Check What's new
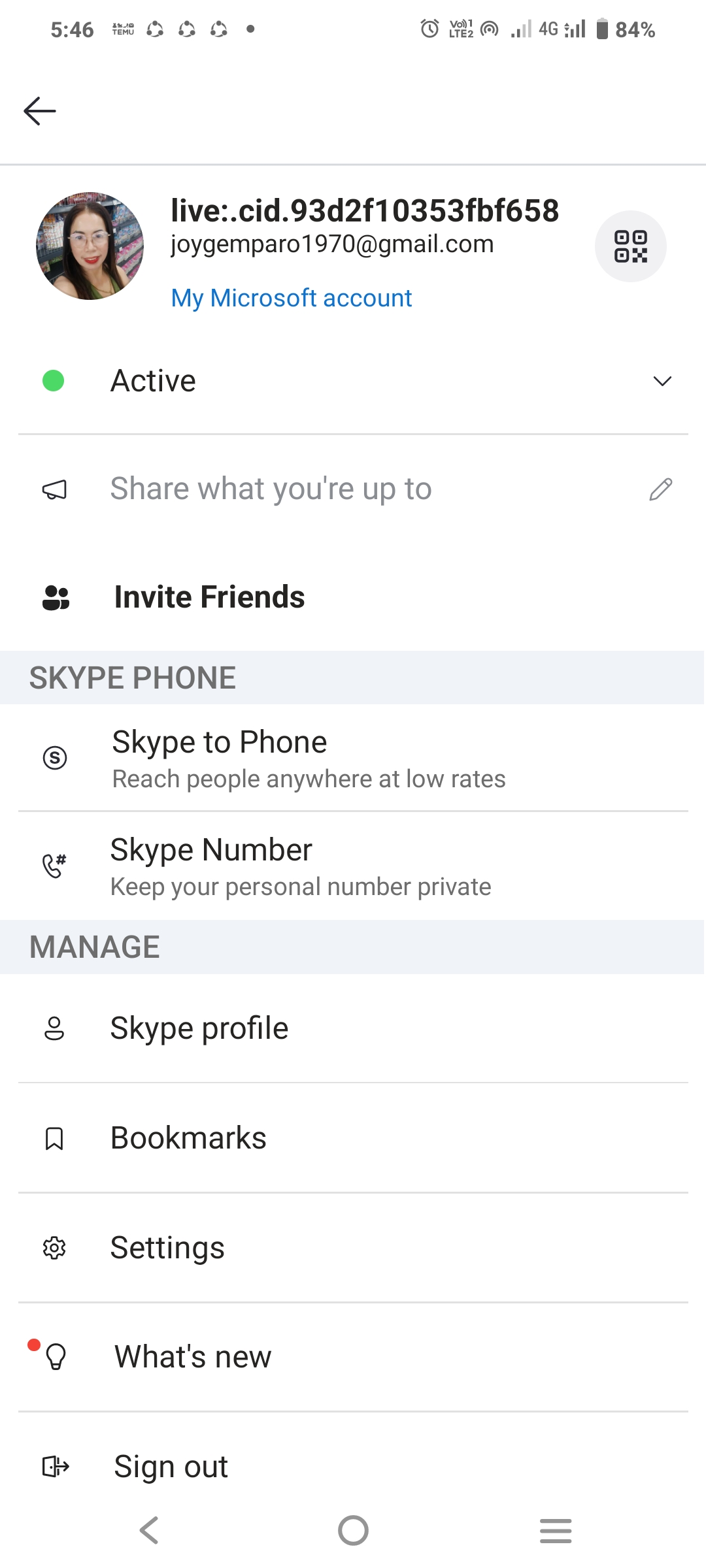Image resolution: width=706 pixels, height=1568 pixels. coord(353,1357)
